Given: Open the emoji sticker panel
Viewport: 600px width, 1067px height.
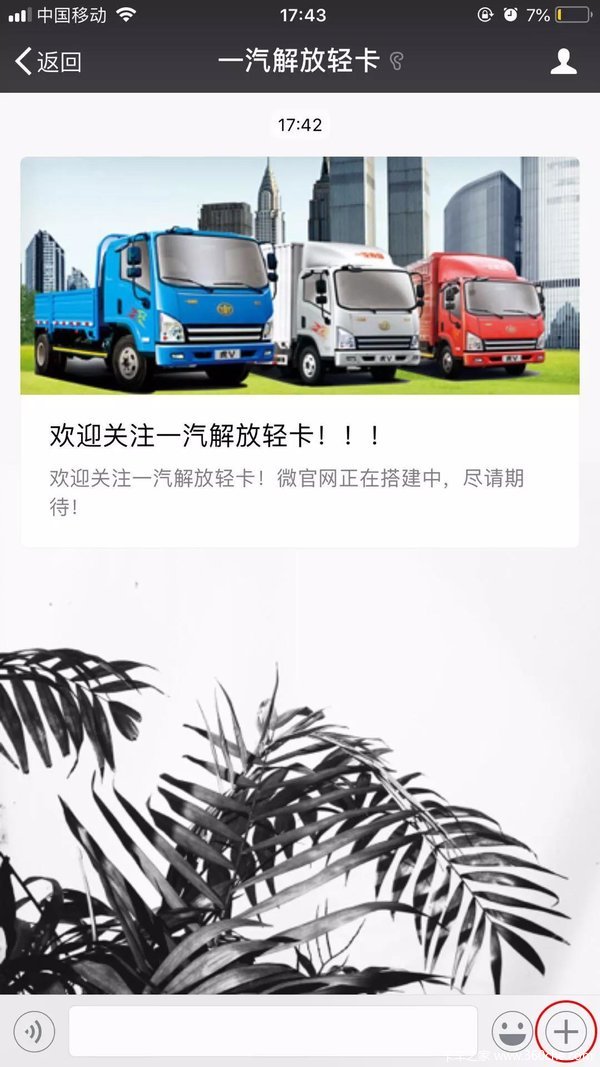Looking at the screenshot, I should [x=512, y=1031].
